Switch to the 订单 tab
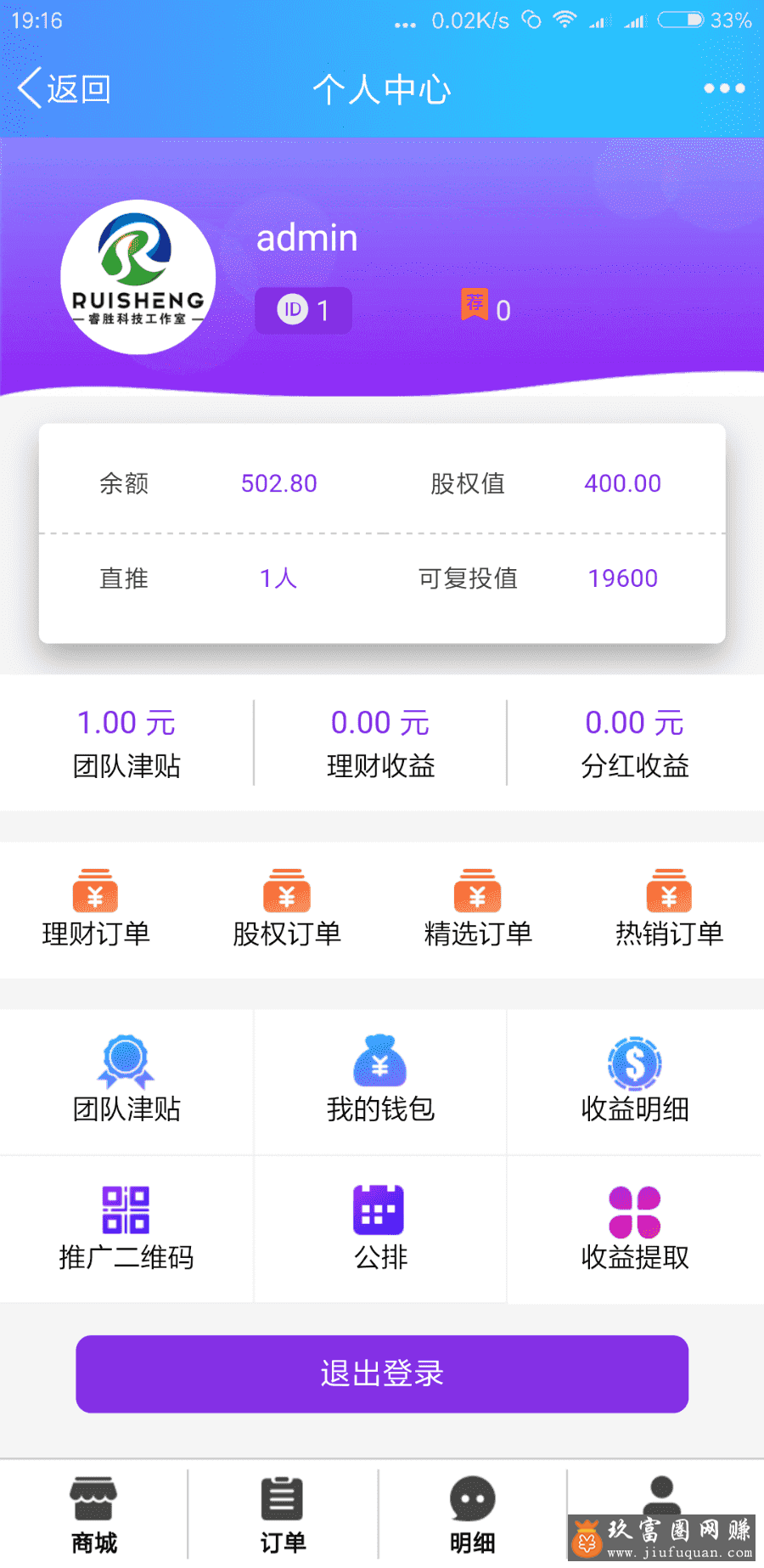The height and width of the screenshot is (1568, 764). tap(283, 1514)
